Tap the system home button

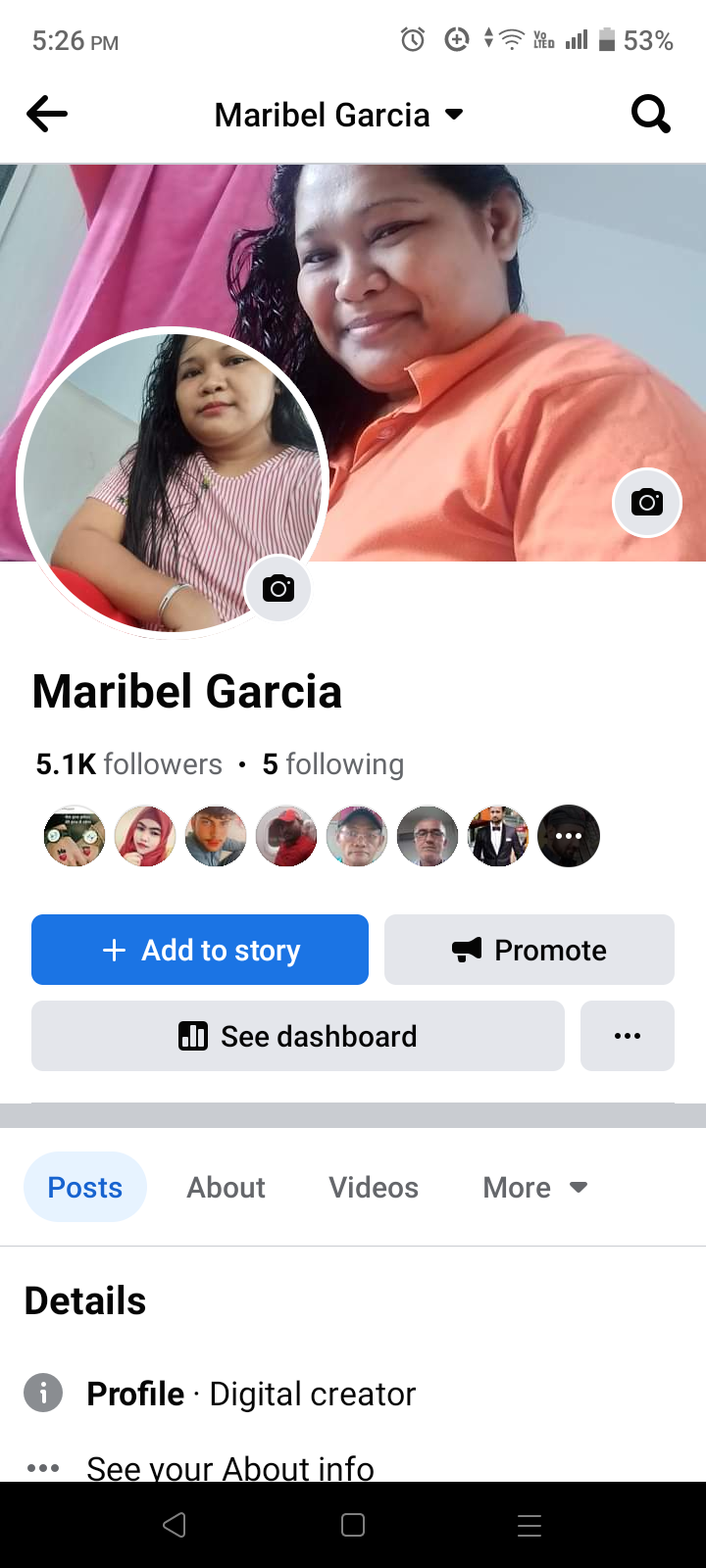tap(353, 1525)
